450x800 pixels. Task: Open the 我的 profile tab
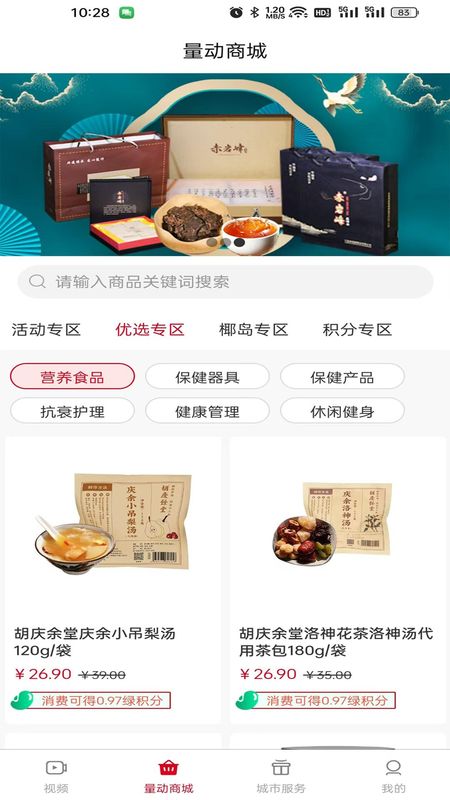coord(393,776)
